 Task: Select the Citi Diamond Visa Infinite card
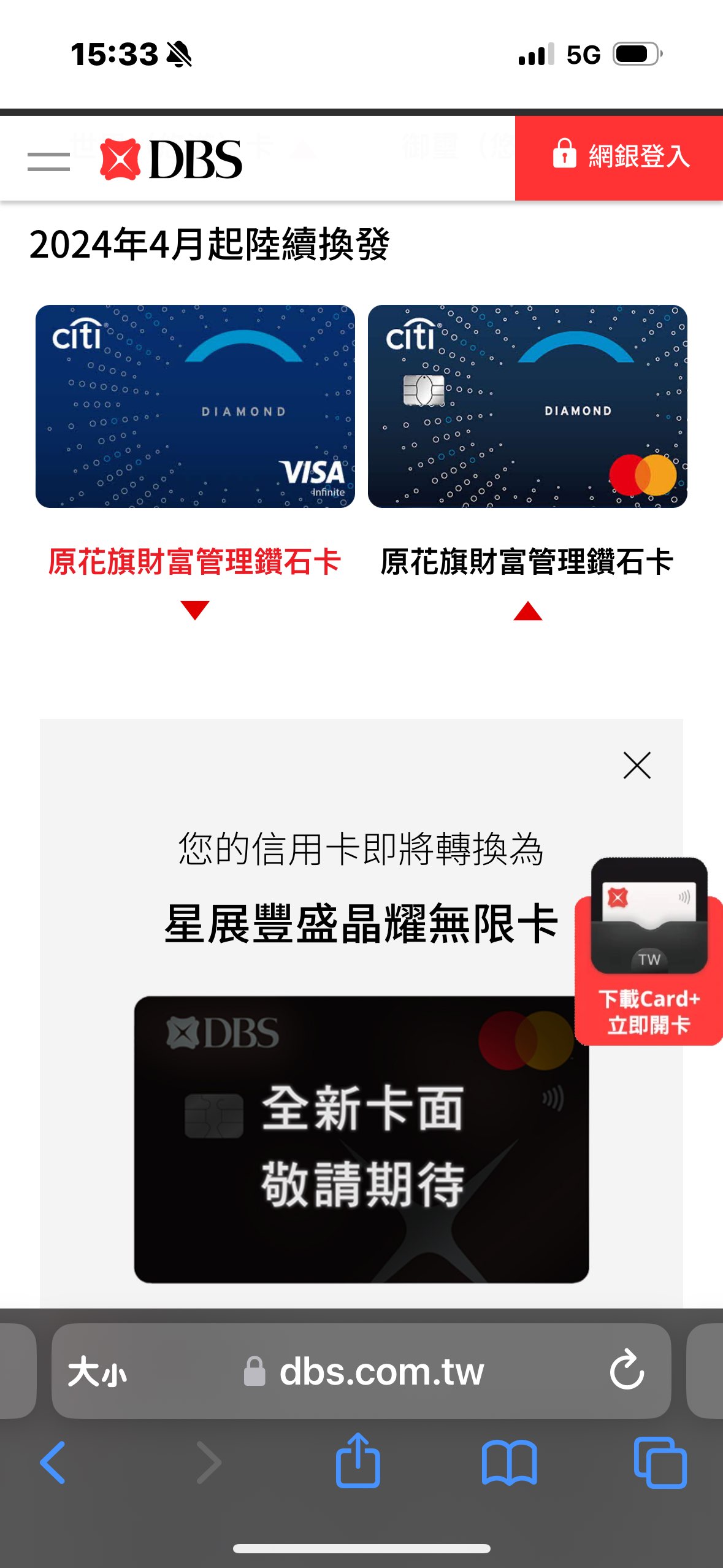pyautogui.click(x=195, y=406)
